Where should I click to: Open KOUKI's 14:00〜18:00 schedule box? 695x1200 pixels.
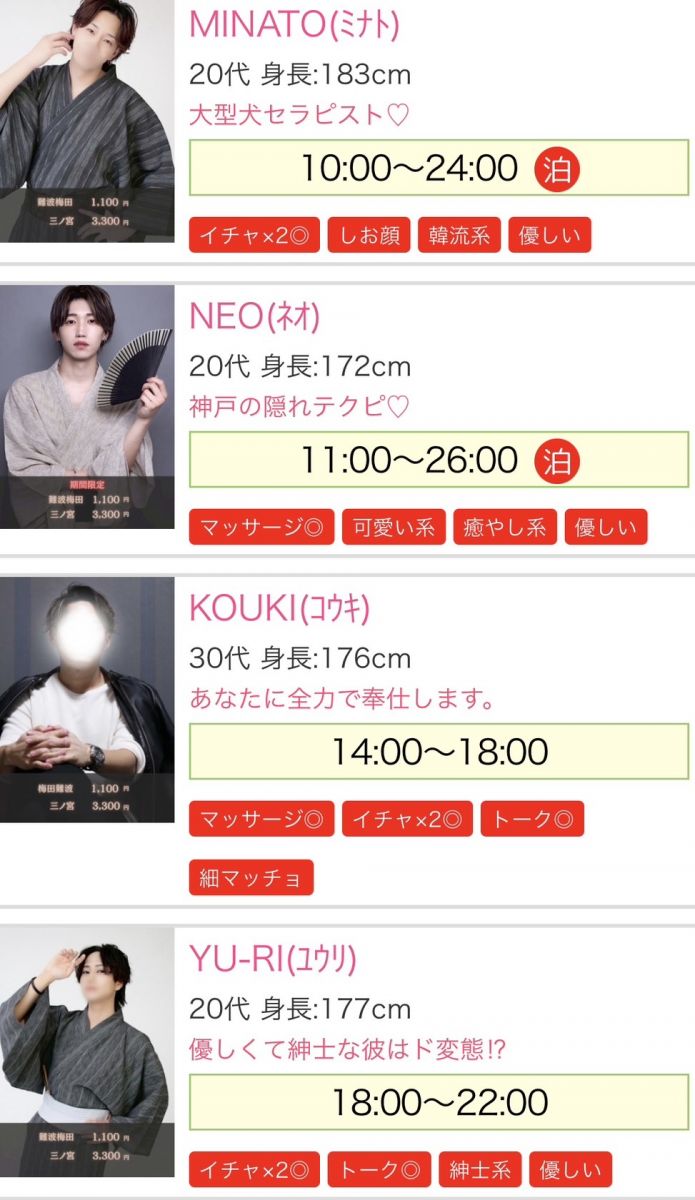439,751
